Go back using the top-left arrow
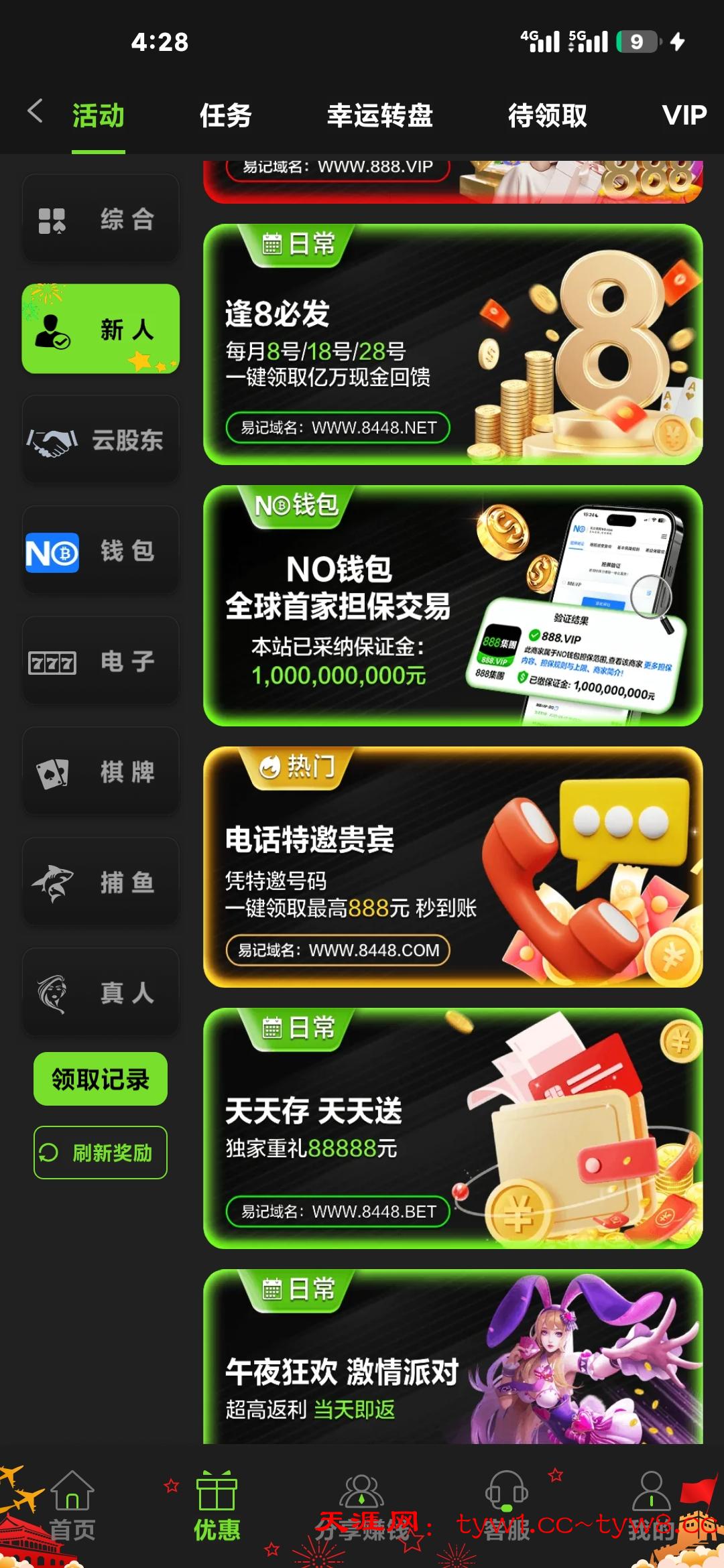 click(35, 111)
